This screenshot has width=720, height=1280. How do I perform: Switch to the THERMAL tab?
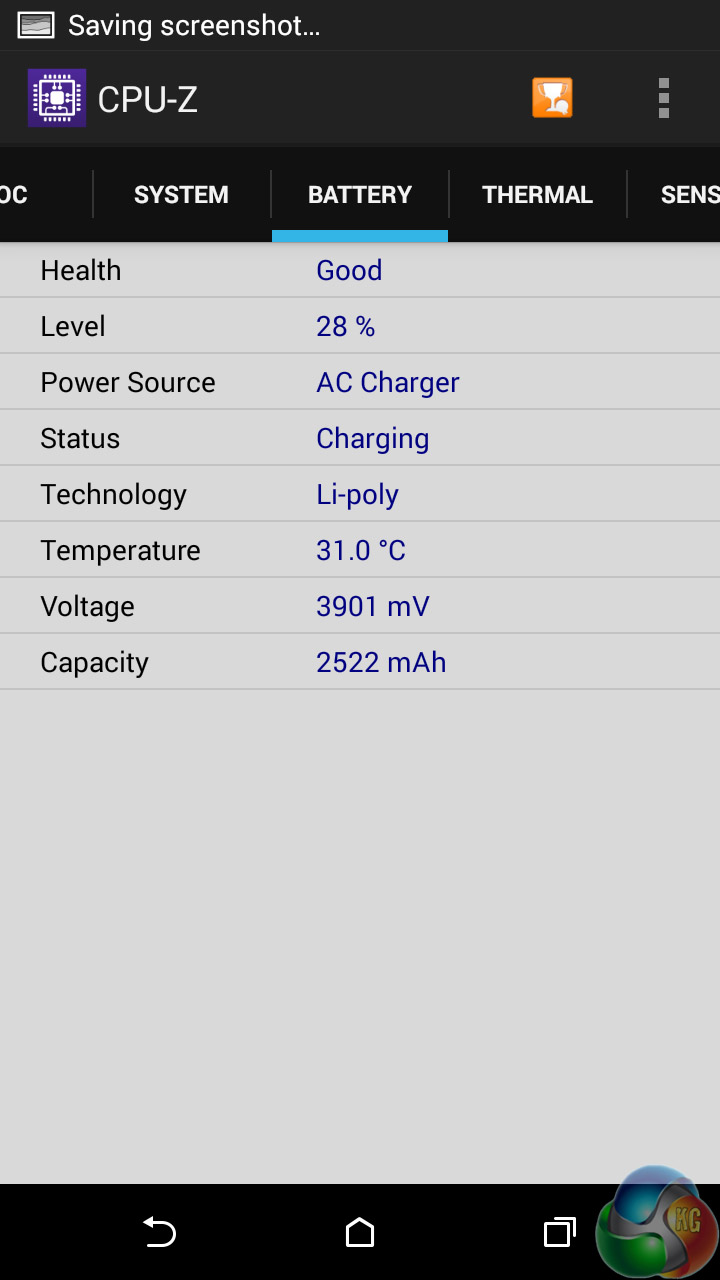point(537,194)
